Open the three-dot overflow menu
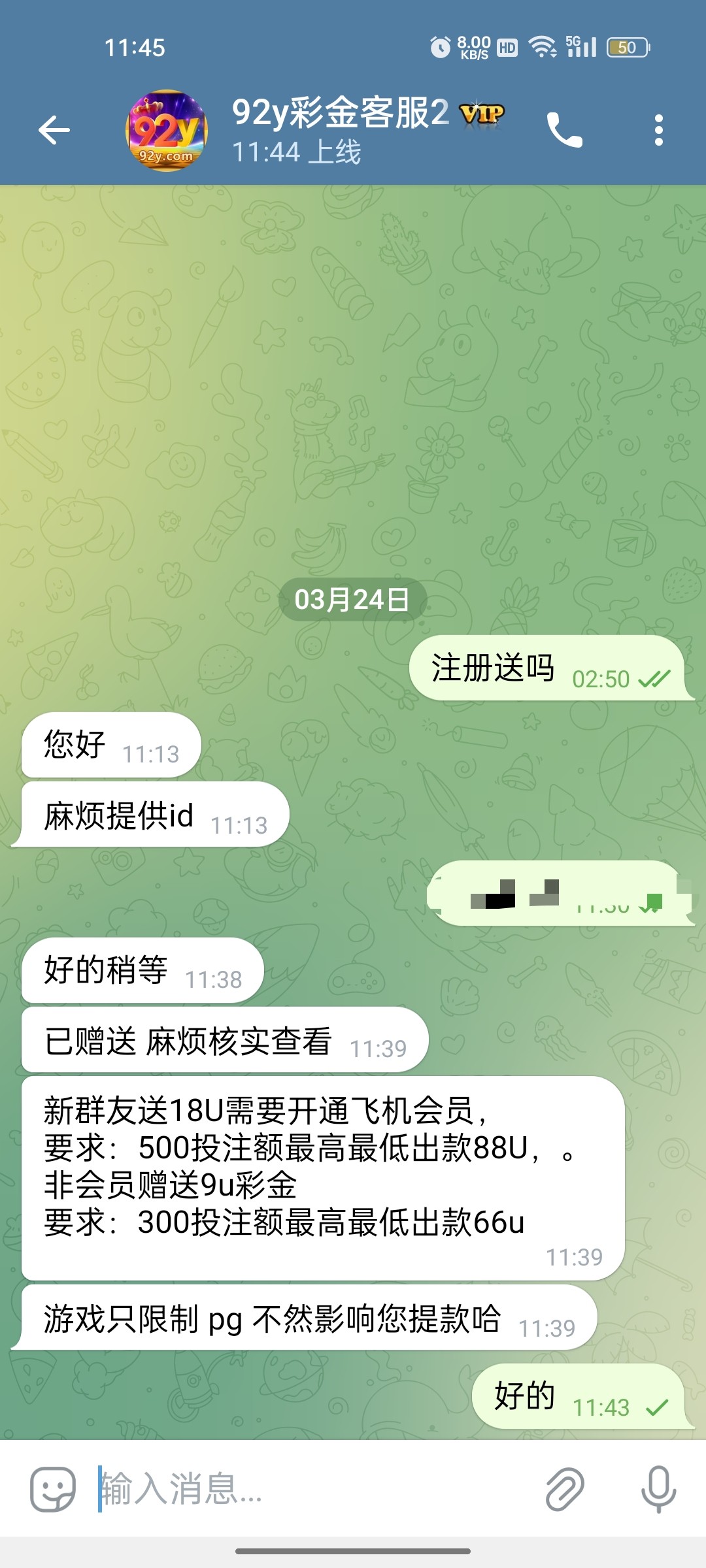The image size is (706, 1568). (x=658, y=130)
